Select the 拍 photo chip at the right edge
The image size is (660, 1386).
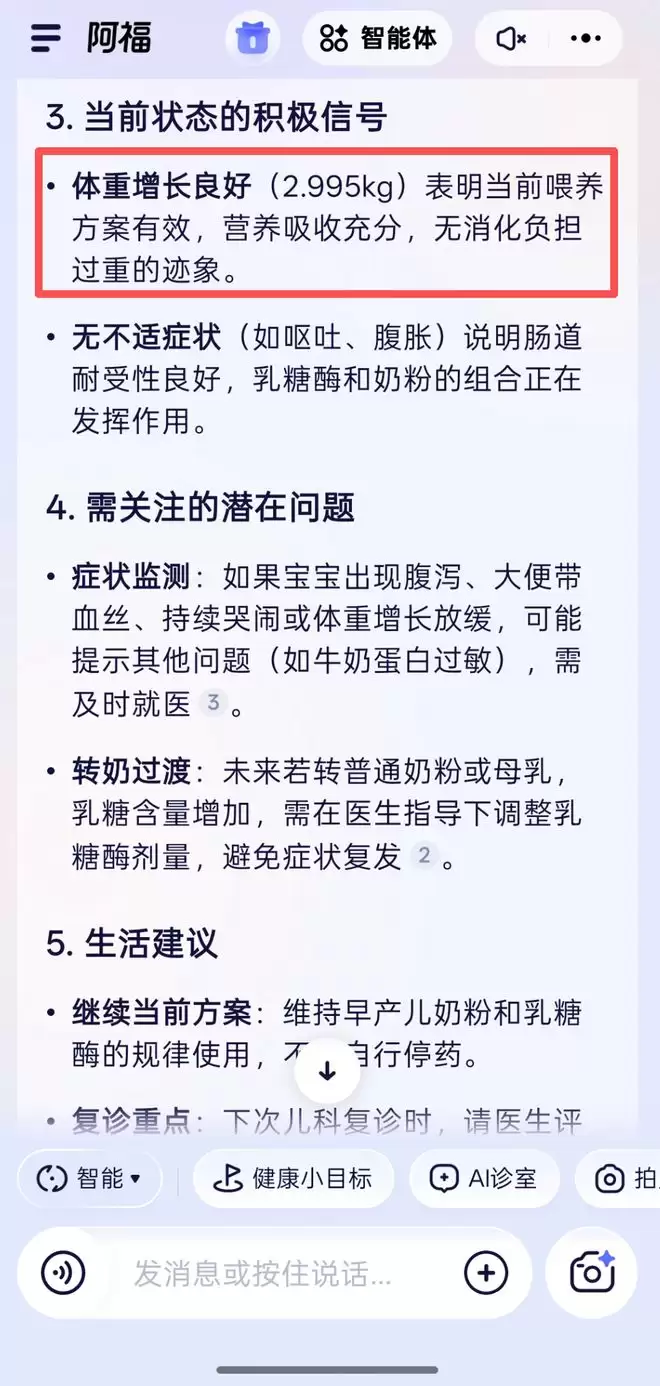coord(625,1178)
